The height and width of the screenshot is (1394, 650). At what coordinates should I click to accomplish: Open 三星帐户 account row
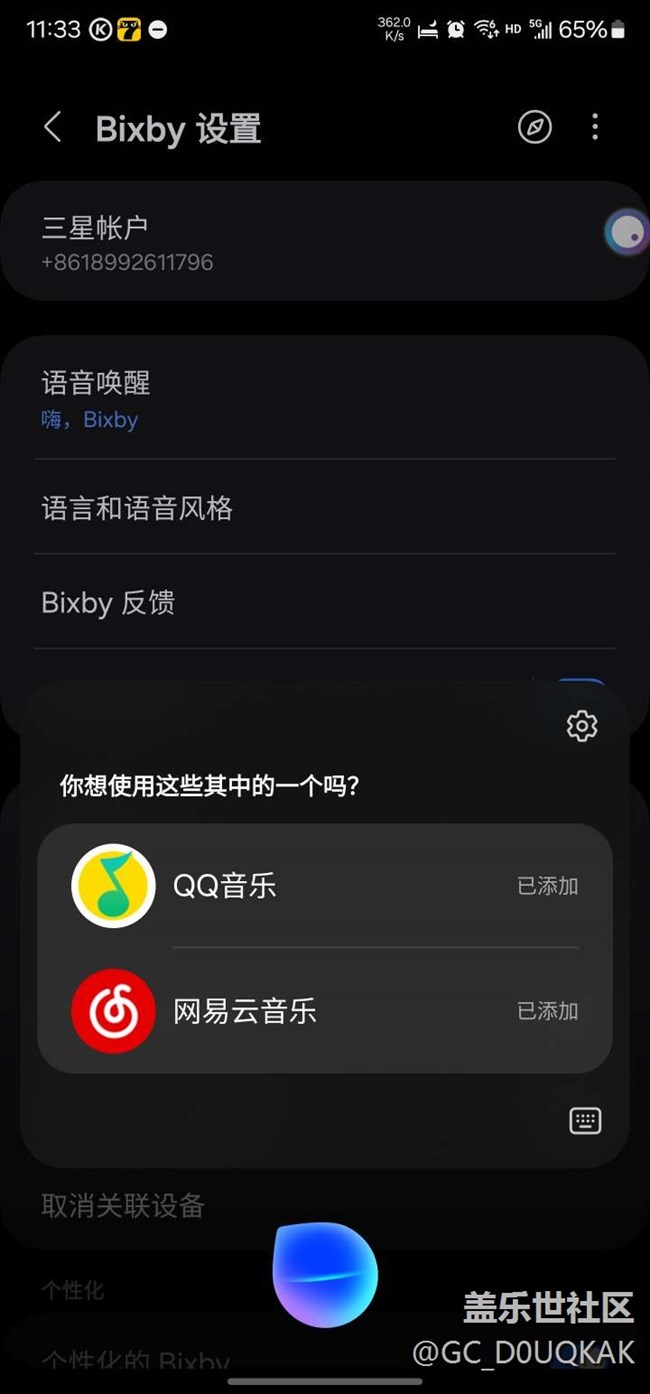click(300, 243)
